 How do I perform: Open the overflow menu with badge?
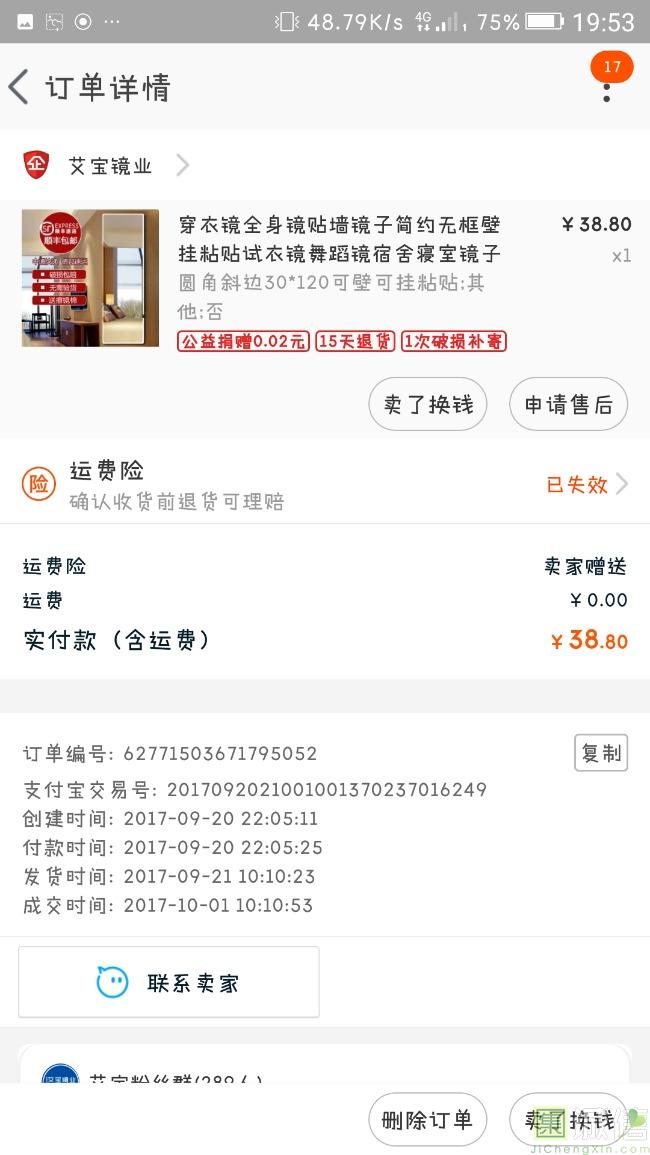(x=606, y=88)
